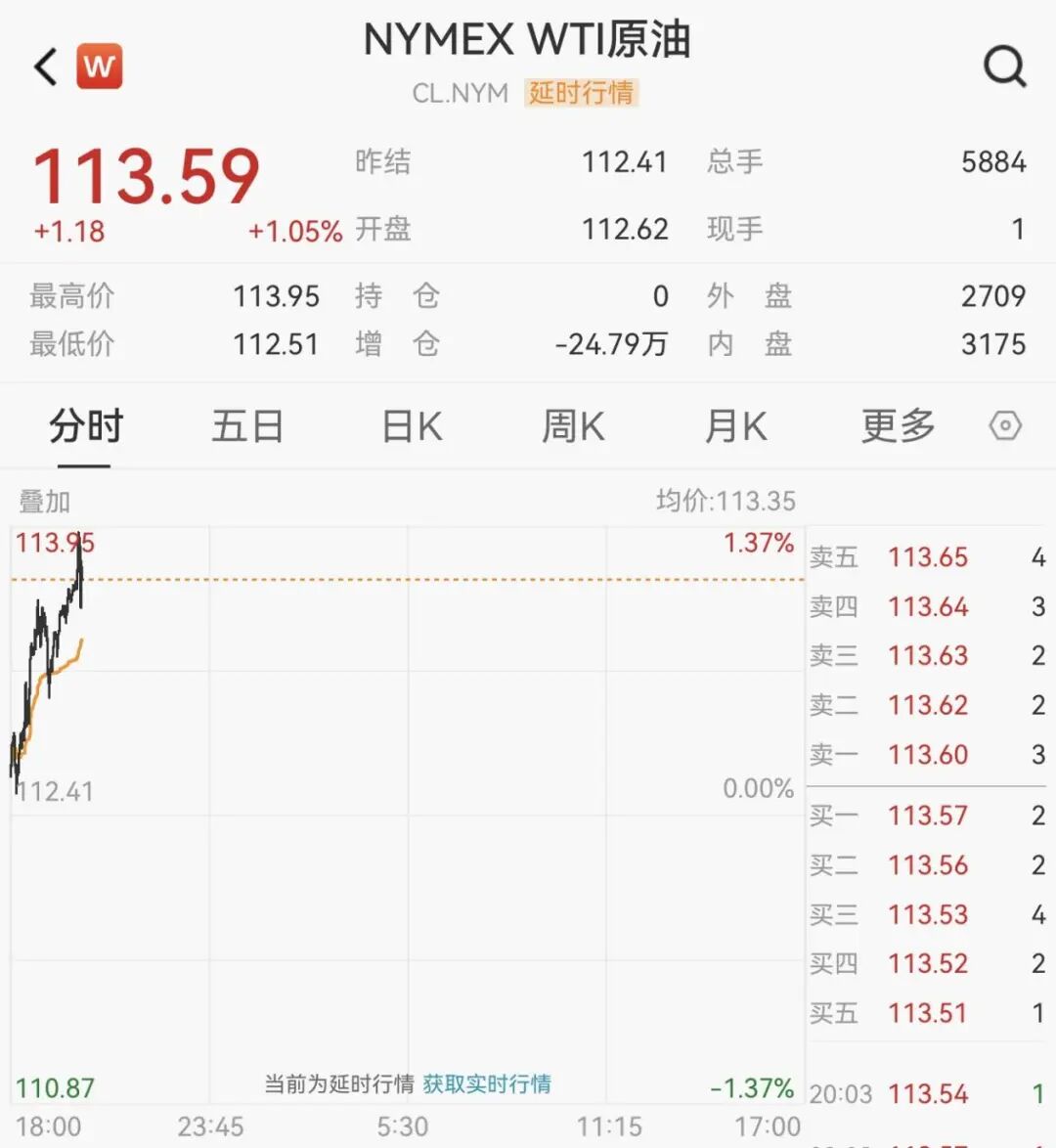Tap the red W badge icon
This screenshot has height=1148, width=1056.
tap(99, 66)
